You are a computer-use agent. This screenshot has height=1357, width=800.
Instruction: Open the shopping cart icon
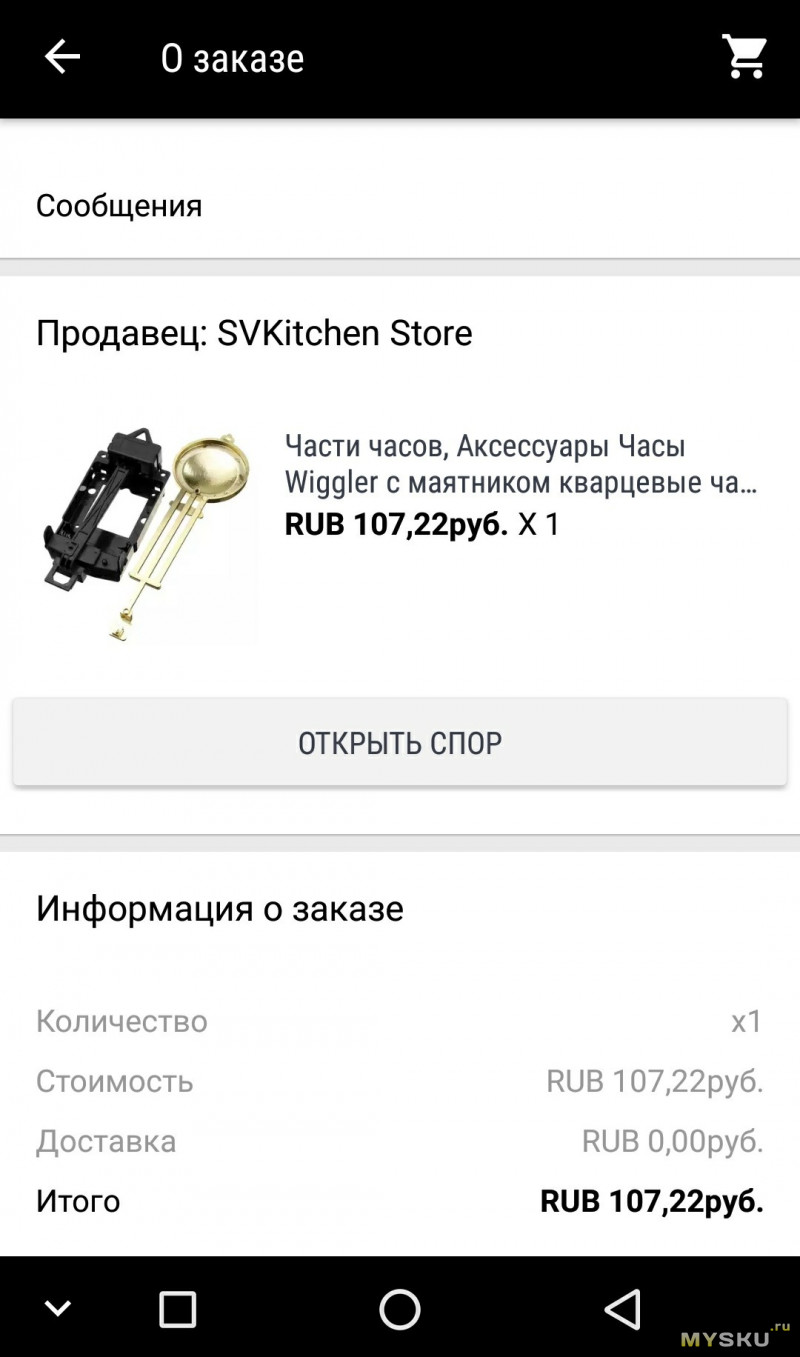point(745,57)
